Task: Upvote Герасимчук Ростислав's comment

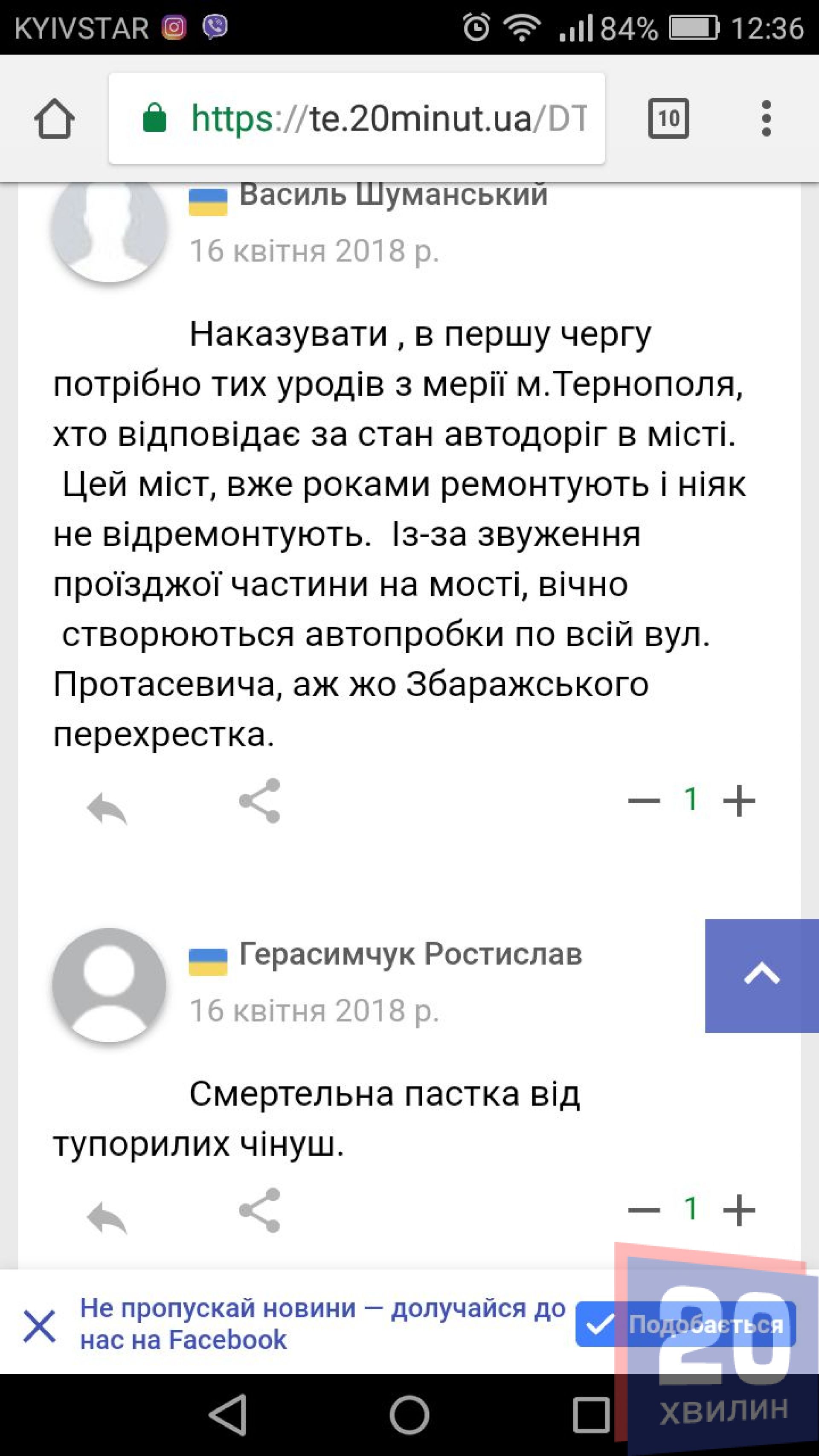Action: [x=739, y=1210]
